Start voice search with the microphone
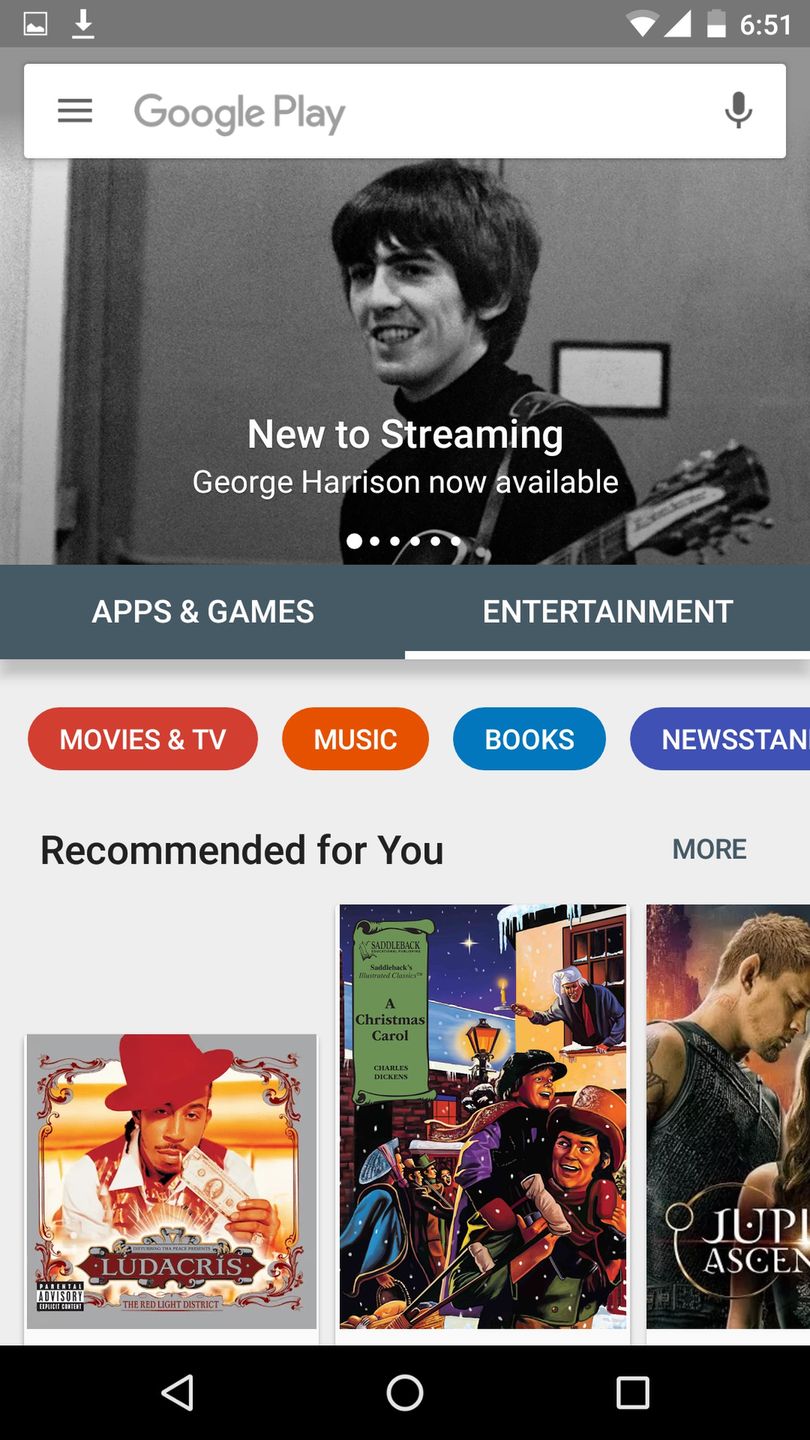 click(x=738, y=111)
